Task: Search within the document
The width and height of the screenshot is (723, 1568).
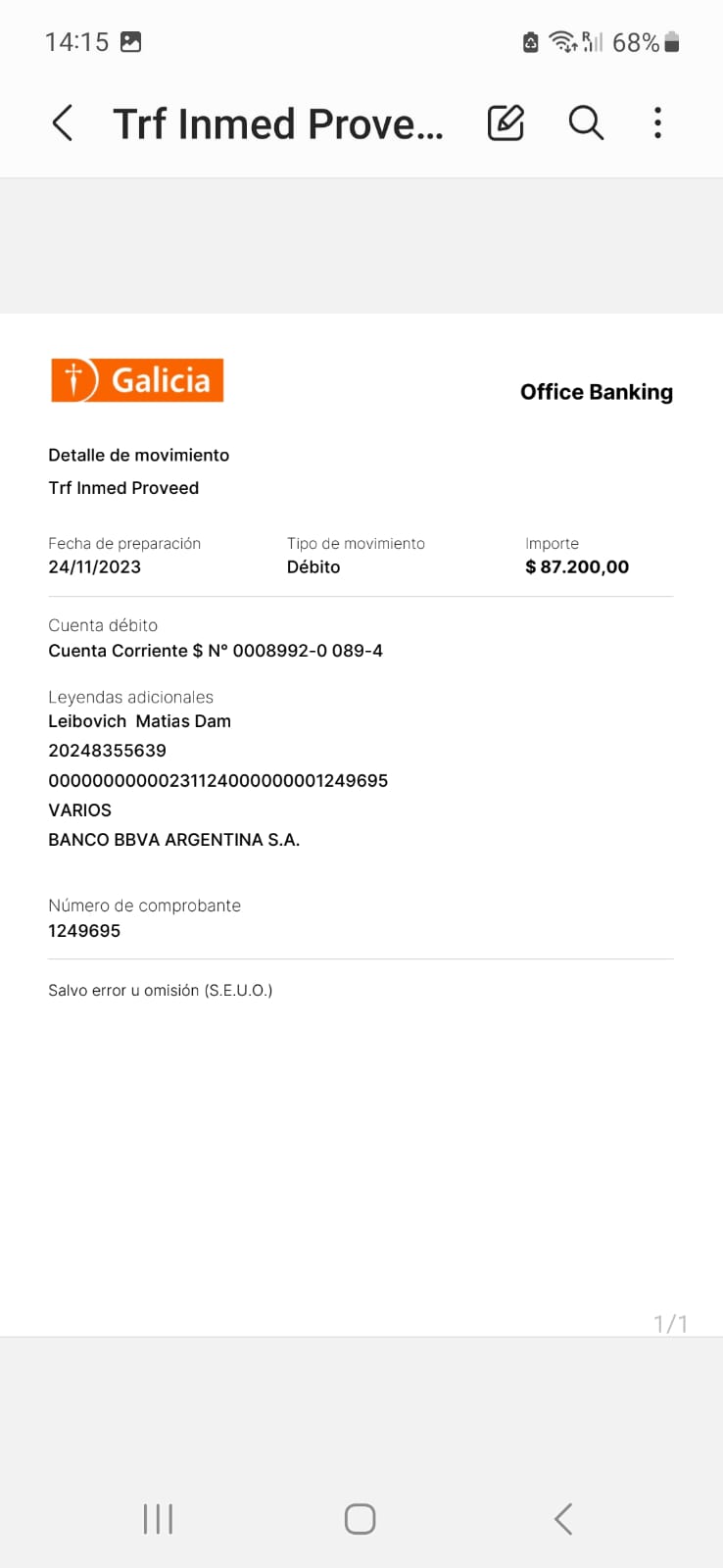Action: pos(586,123)
